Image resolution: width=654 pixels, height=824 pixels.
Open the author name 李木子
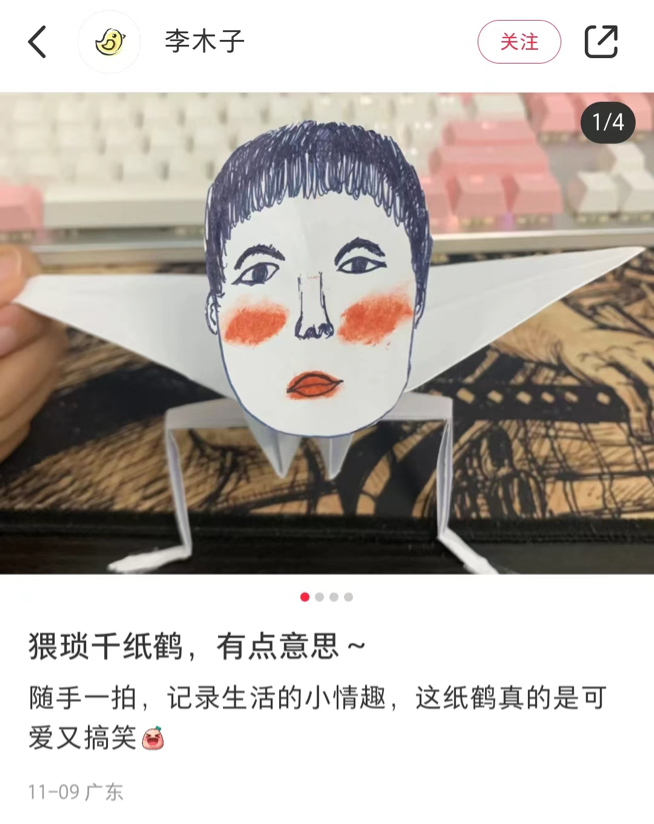tap(204, 42)
